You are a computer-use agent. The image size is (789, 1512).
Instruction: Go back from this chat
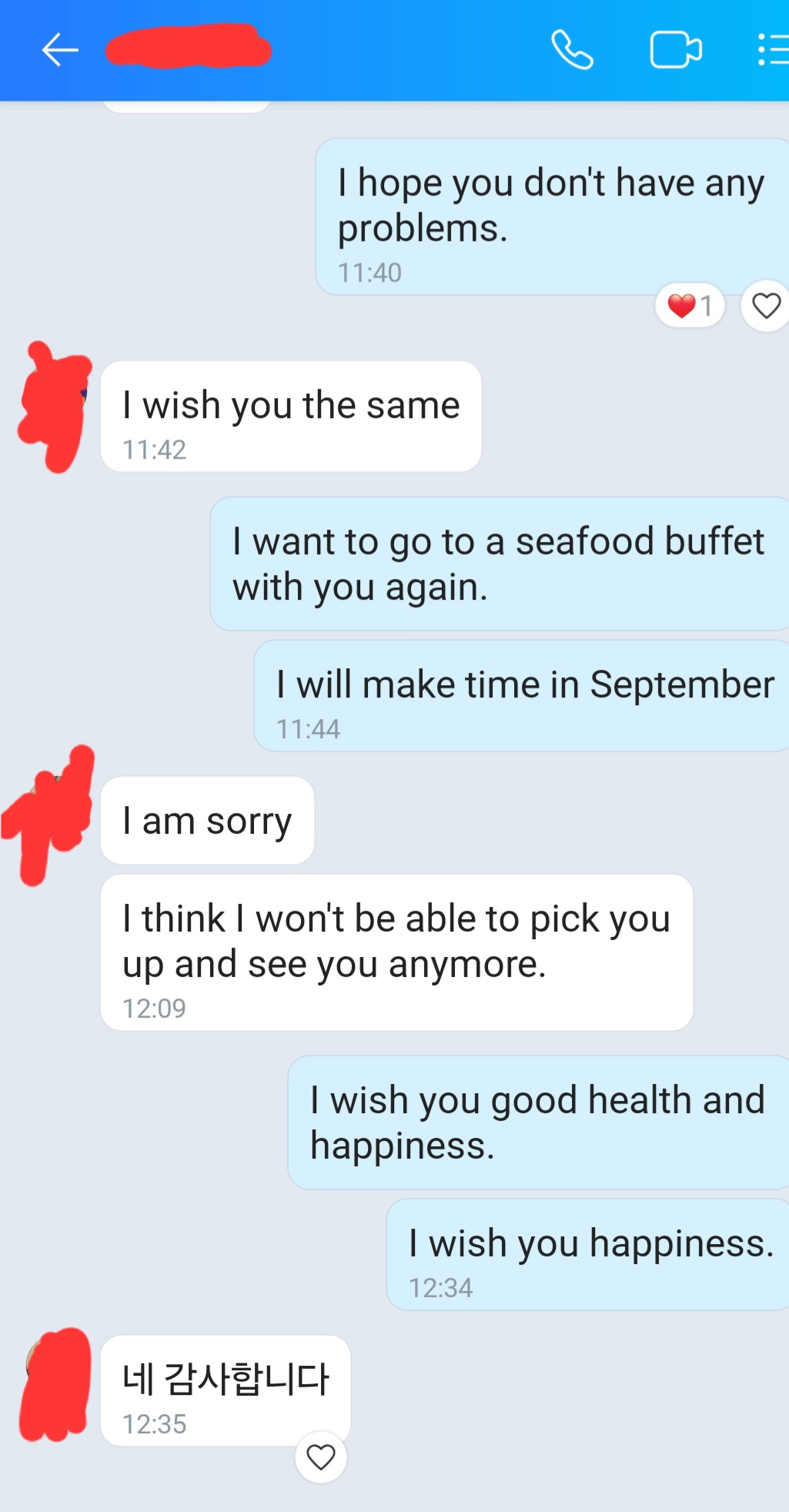(60, 51)
